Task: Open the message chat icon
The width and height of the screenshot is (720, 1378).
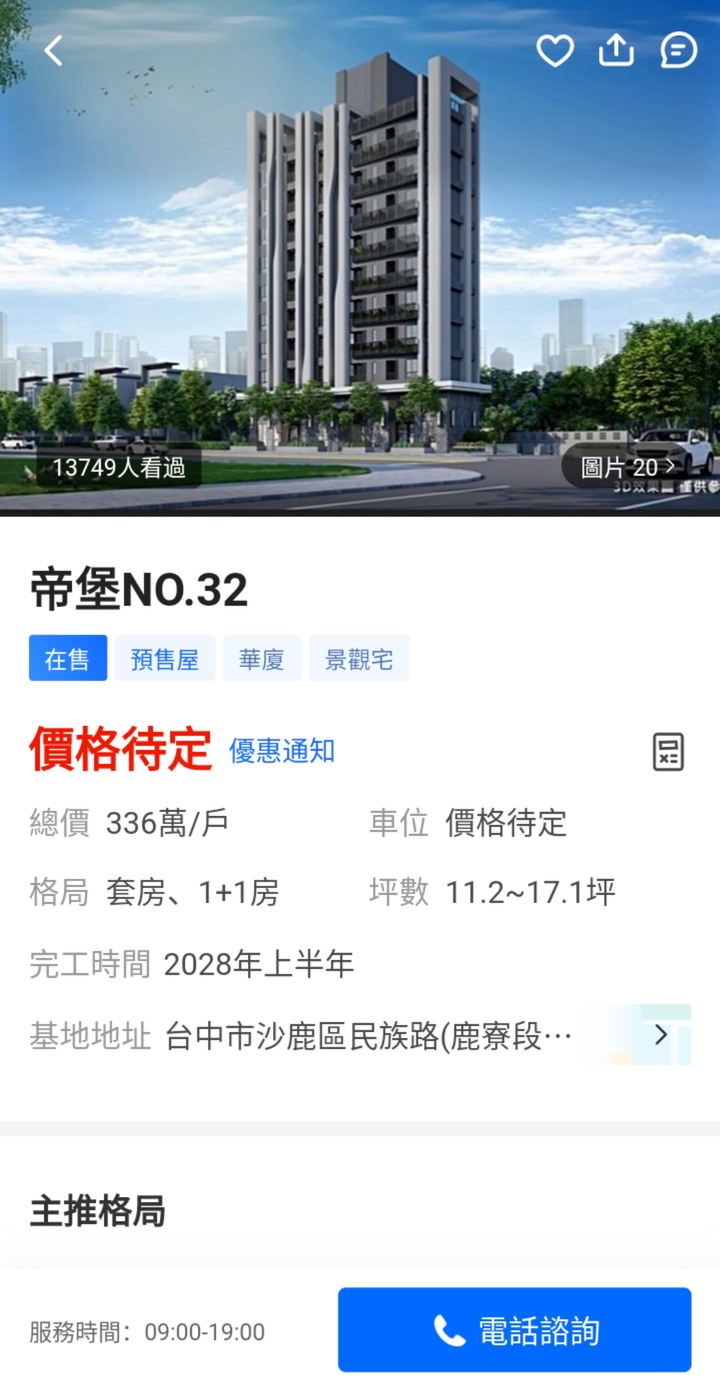Action: (678, 51)
